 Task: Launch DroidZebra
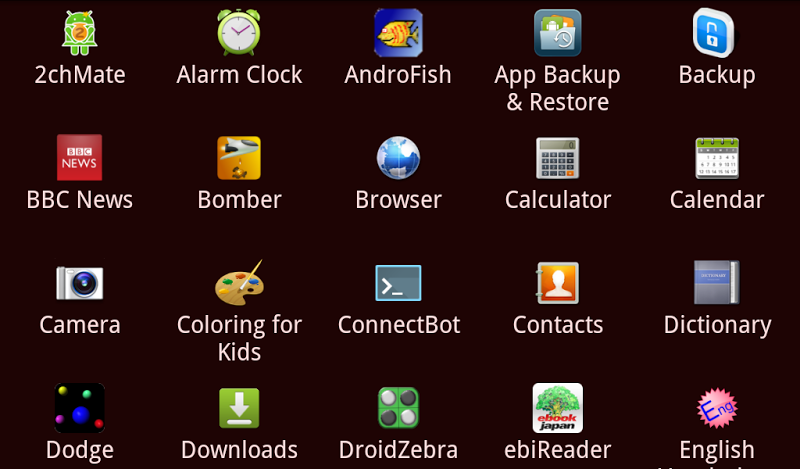pos(398,408)
